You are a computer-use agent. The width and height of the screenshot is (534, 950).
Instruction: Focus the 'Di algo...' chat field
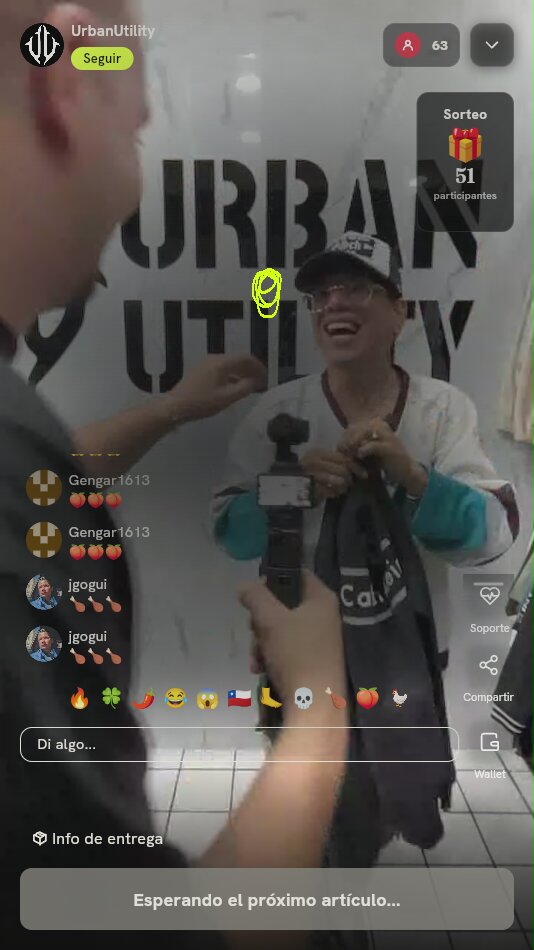(239, 744)
